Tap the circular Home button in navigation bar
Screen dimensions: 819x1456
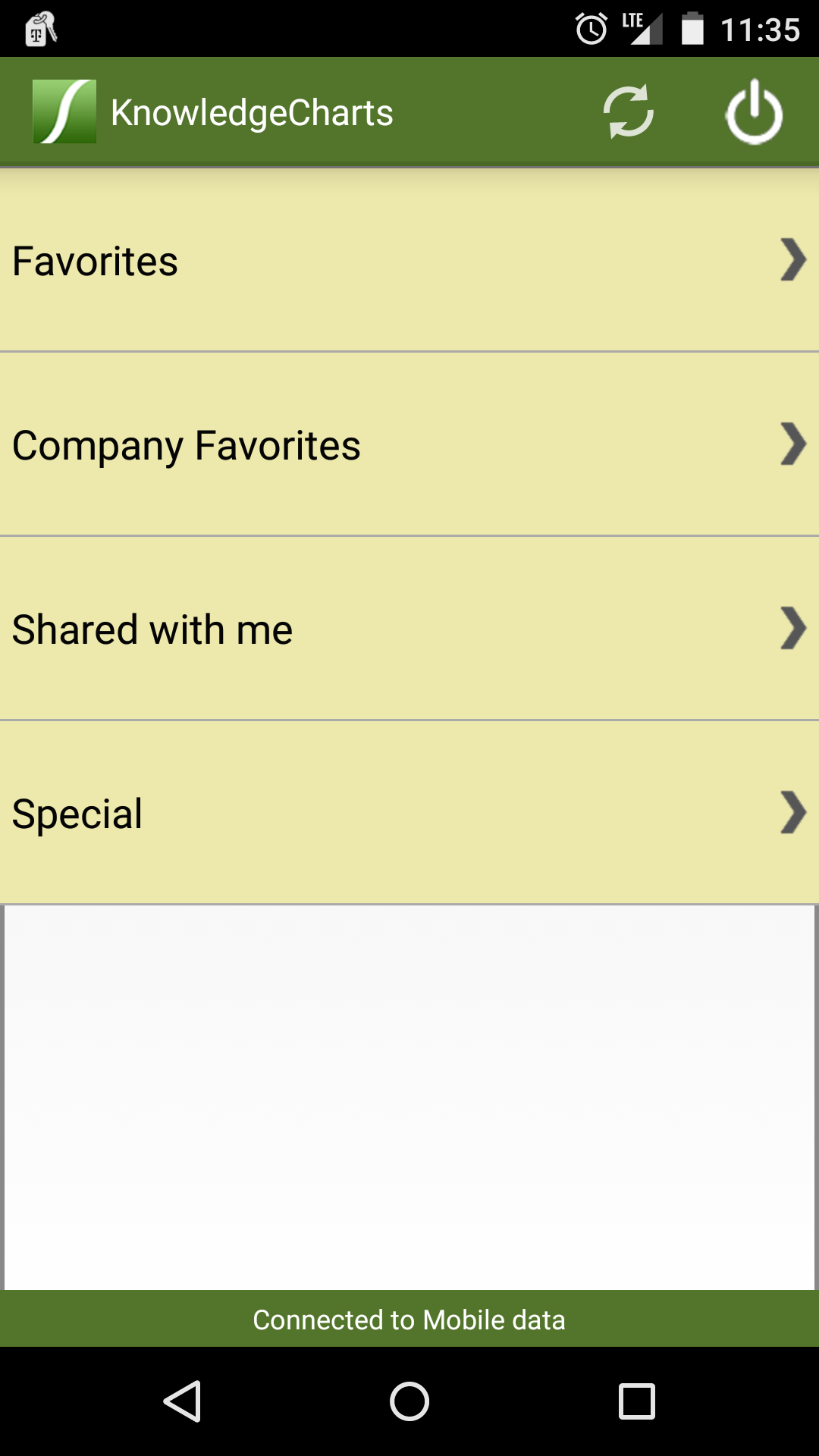point(409,1401)
